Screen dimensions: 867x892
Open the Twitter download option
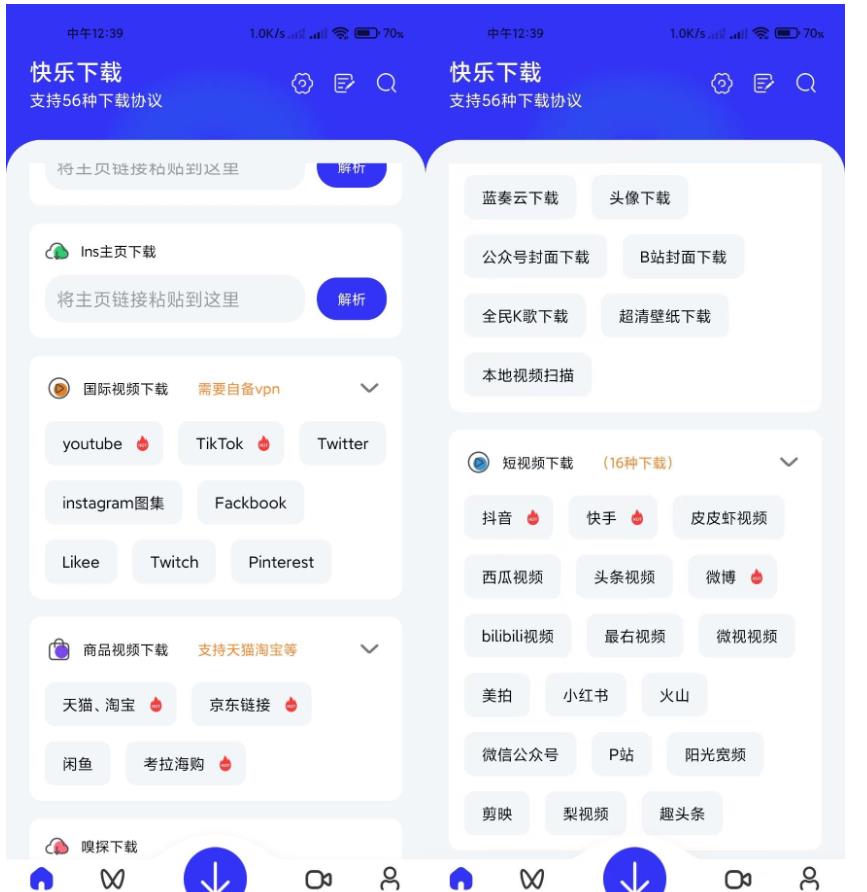(x=342, y=444)
